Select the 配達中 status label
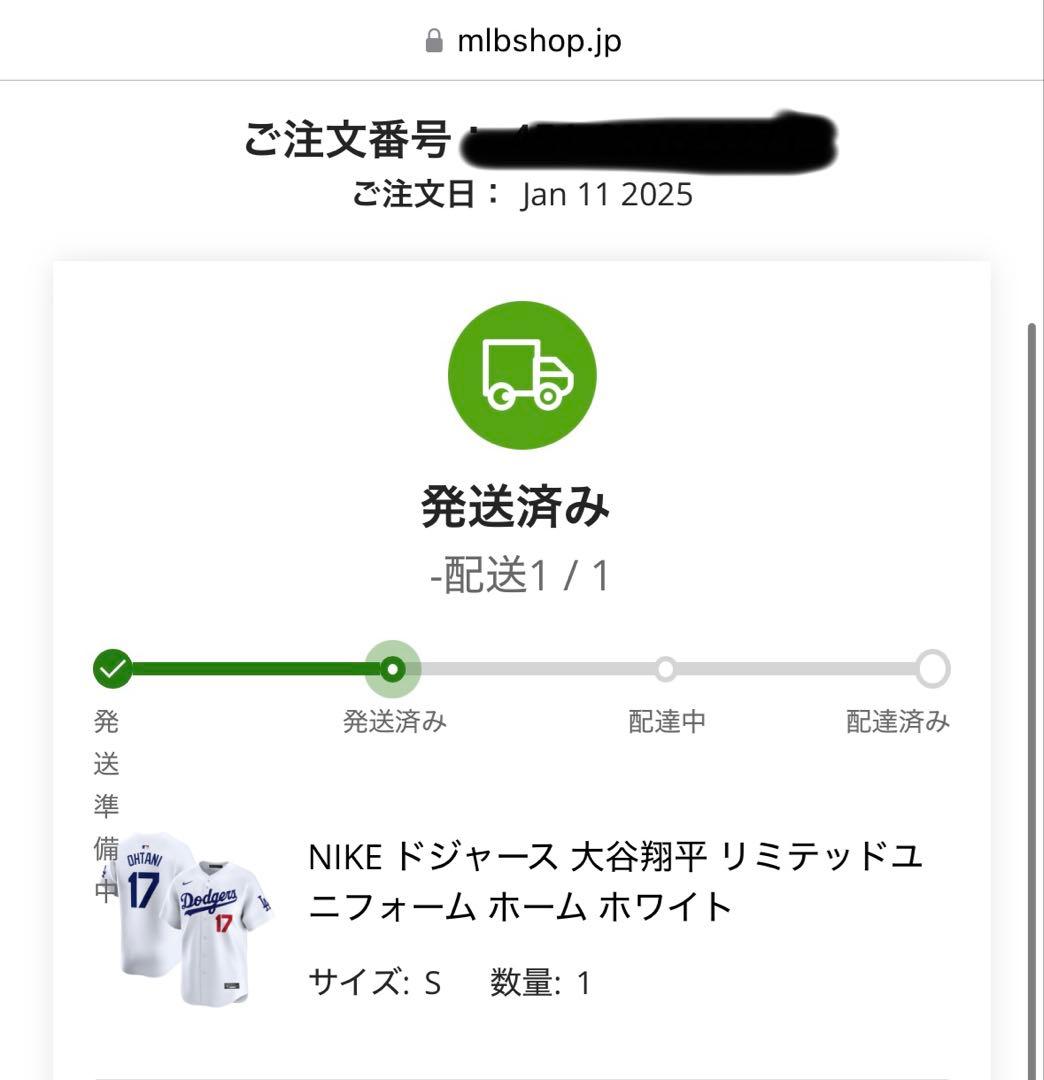This screenshot has height=1080, width=1044. [x=667, y=720]
